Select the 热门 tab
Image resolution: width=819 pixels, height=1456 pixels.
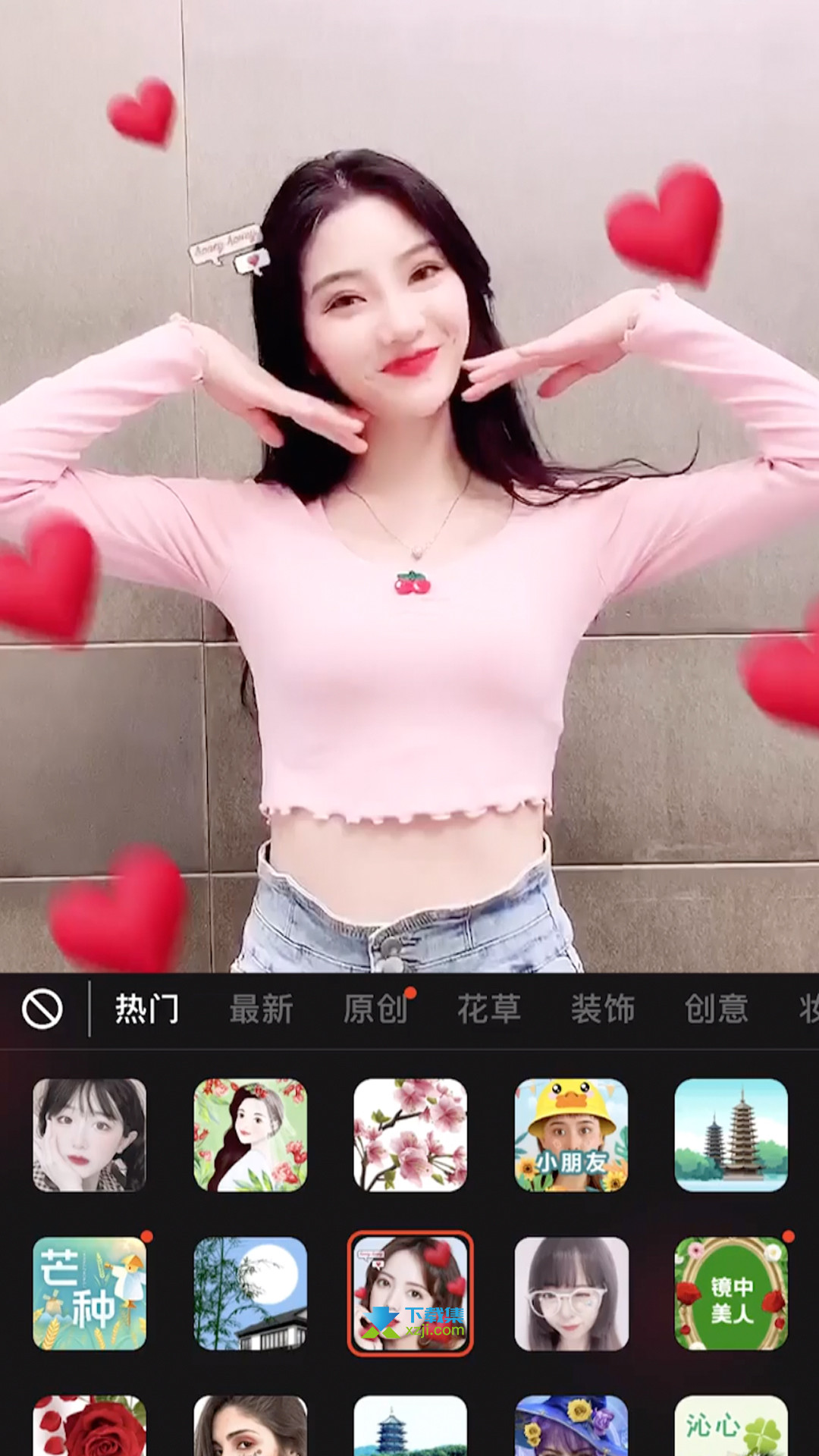pos(147,1009)
